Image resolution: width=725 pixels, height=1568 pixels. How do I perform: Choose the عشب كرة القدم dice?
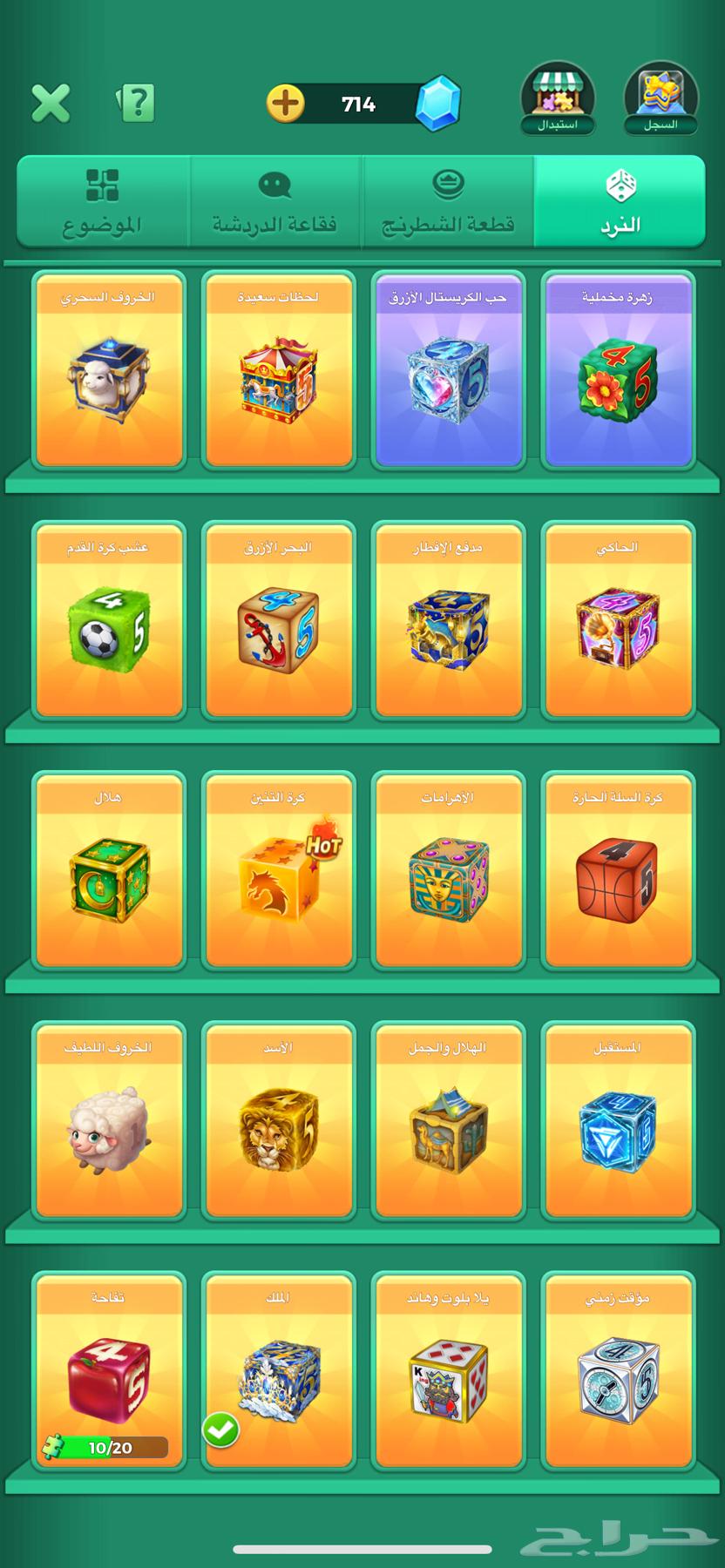coord(108,621)
